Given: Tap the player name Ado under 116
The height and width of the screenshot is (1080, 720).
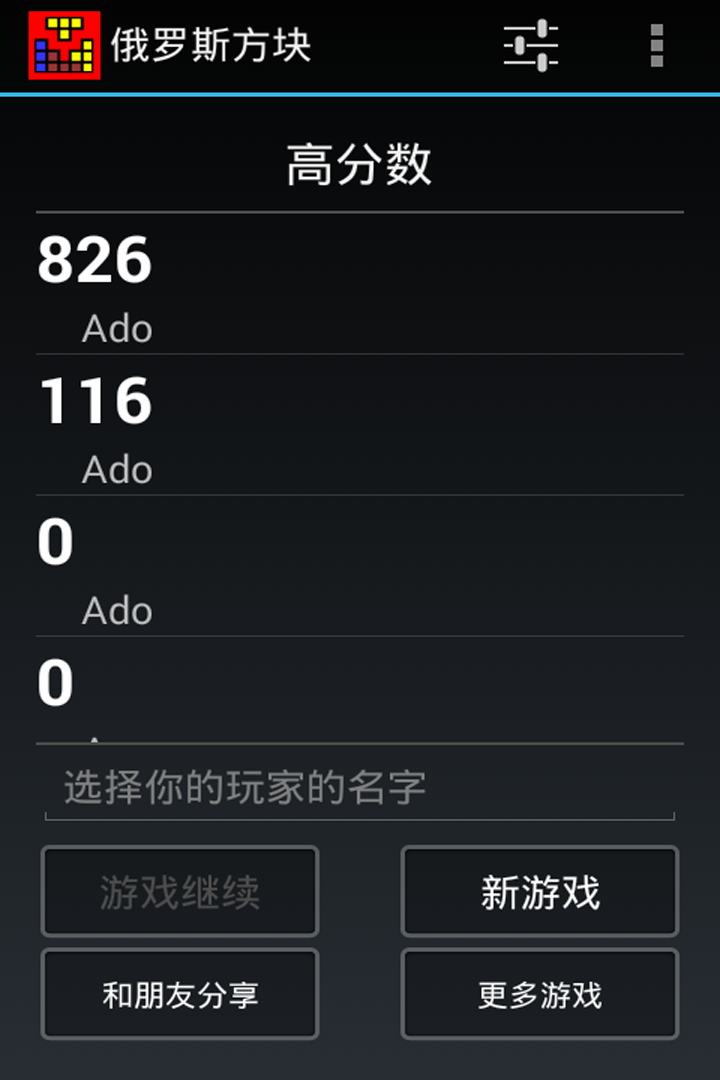Looking at the screenshot, I should (x=115, y=469).
